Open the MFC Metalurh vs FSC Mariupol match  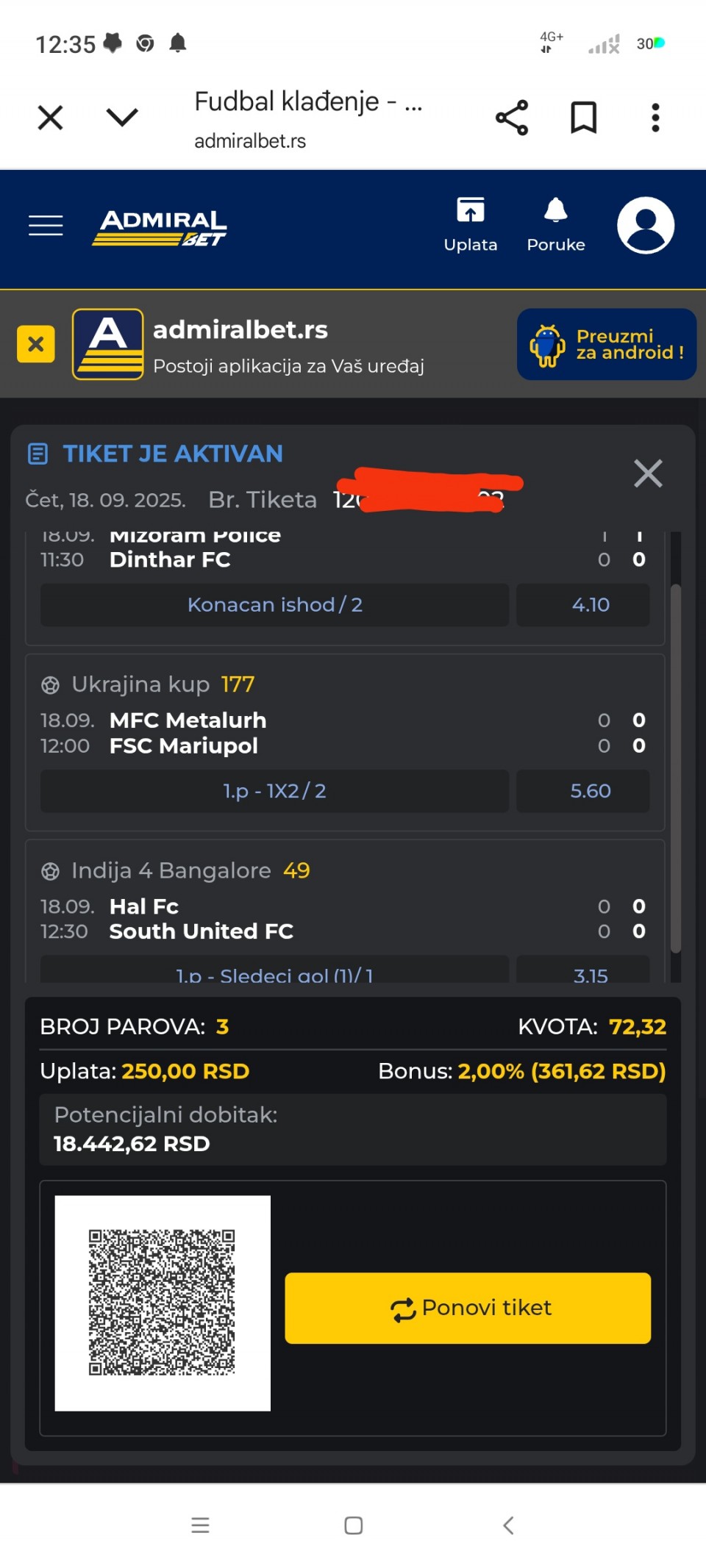point(345,733)
